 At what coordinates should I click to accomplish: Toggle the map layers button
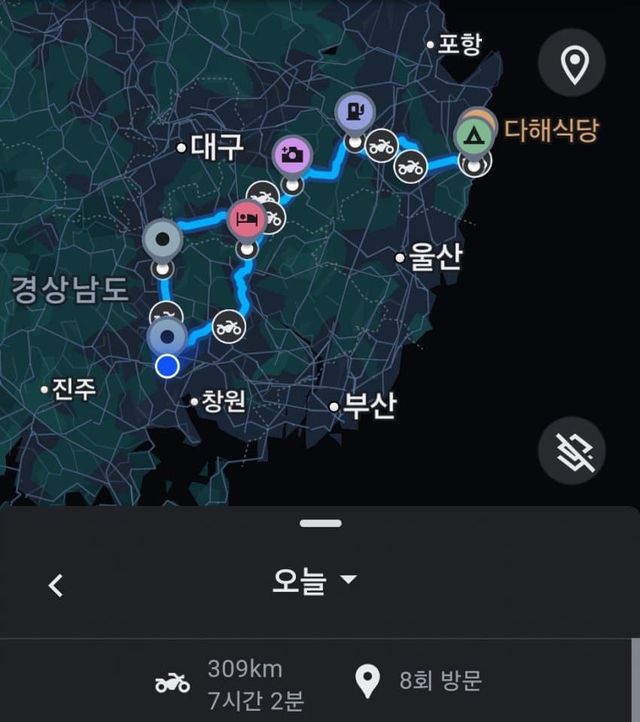click(572, 451)
